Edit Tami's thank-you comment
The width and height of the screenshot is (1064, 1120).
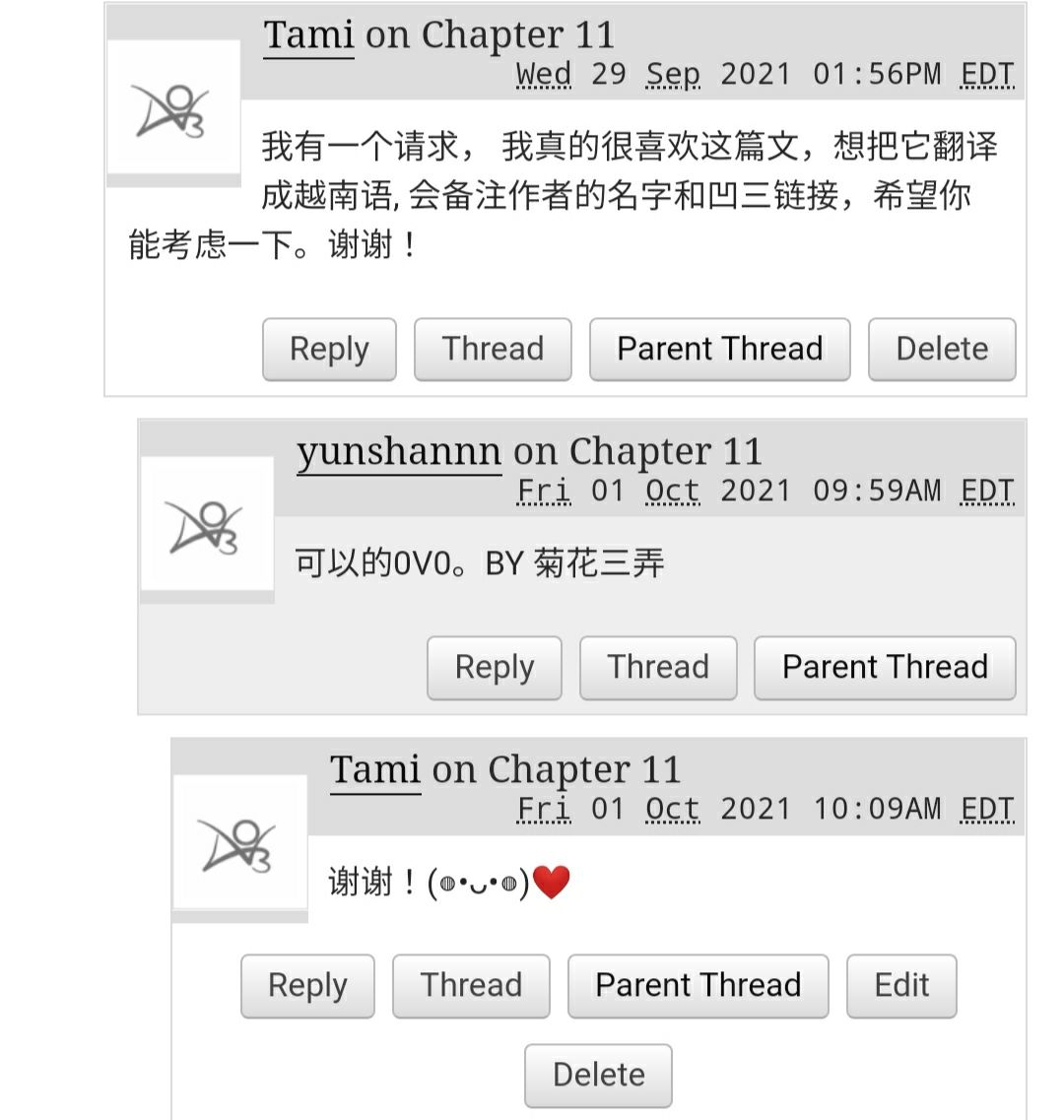point(901,985)
